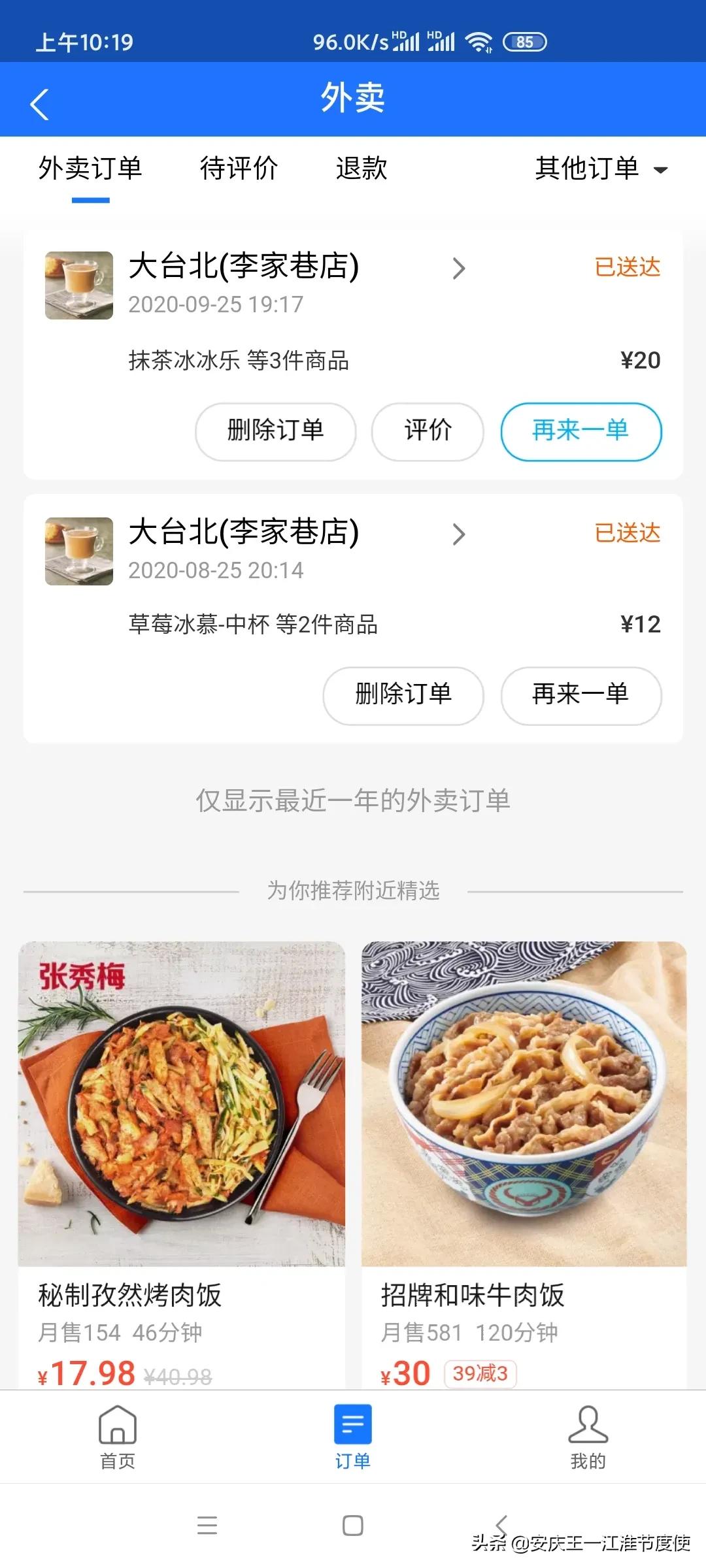The image size is (706, 1568).
Task: Tap 评价 to review the ¥20 order
Action: pos(428,431)
